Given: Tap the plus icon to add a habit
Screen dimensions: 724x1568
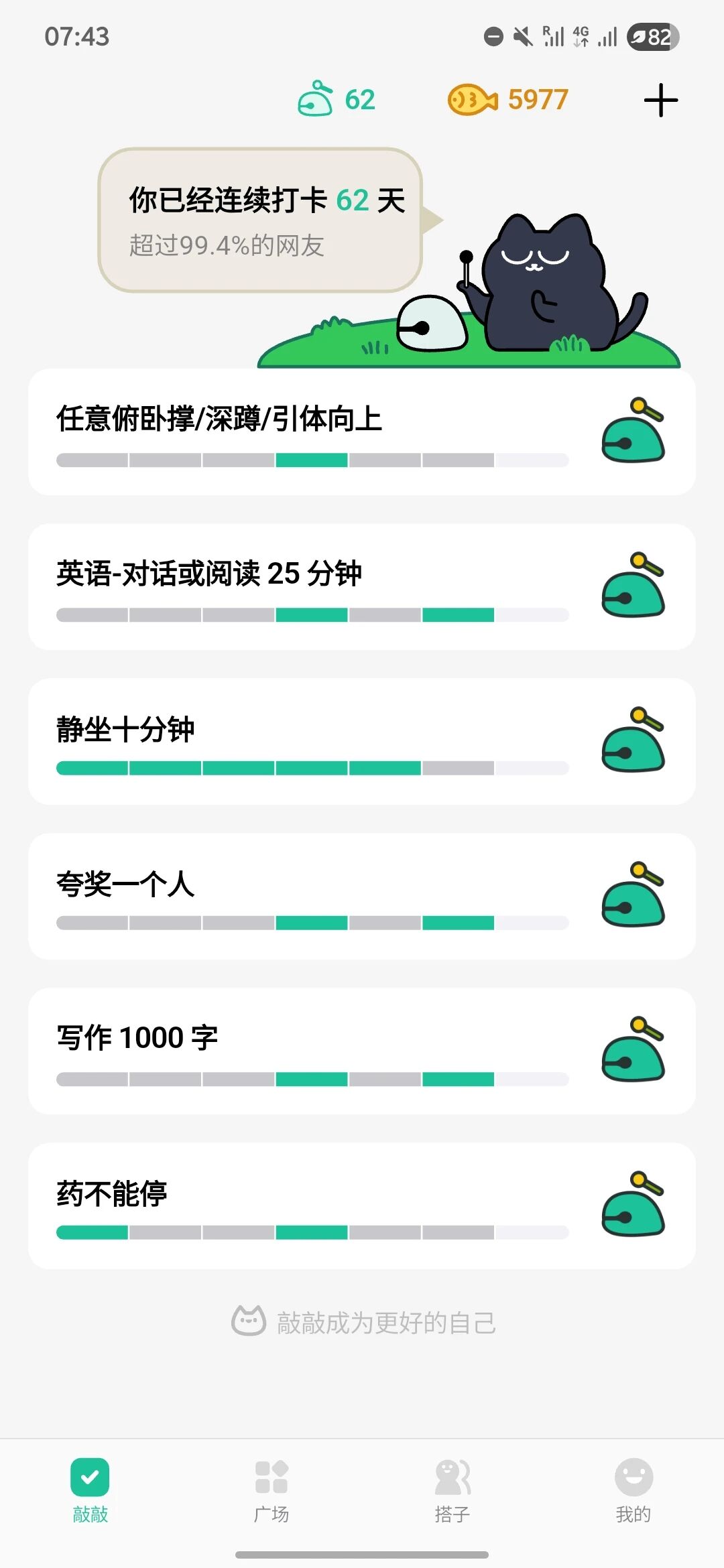Looking at the screenshot, I should pos(660,99).
